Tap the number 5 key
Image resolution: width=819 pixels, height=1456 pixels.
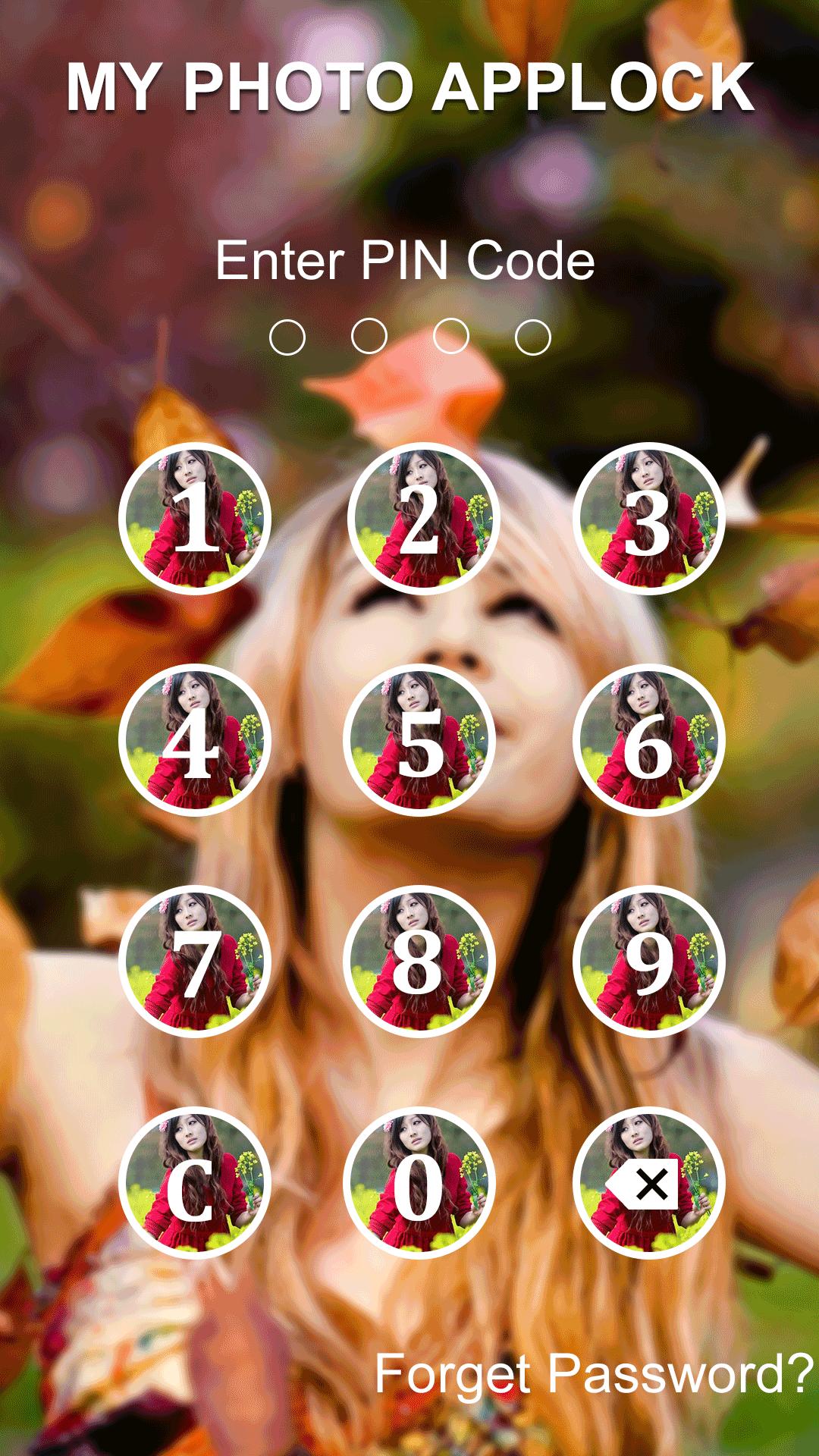419,740
